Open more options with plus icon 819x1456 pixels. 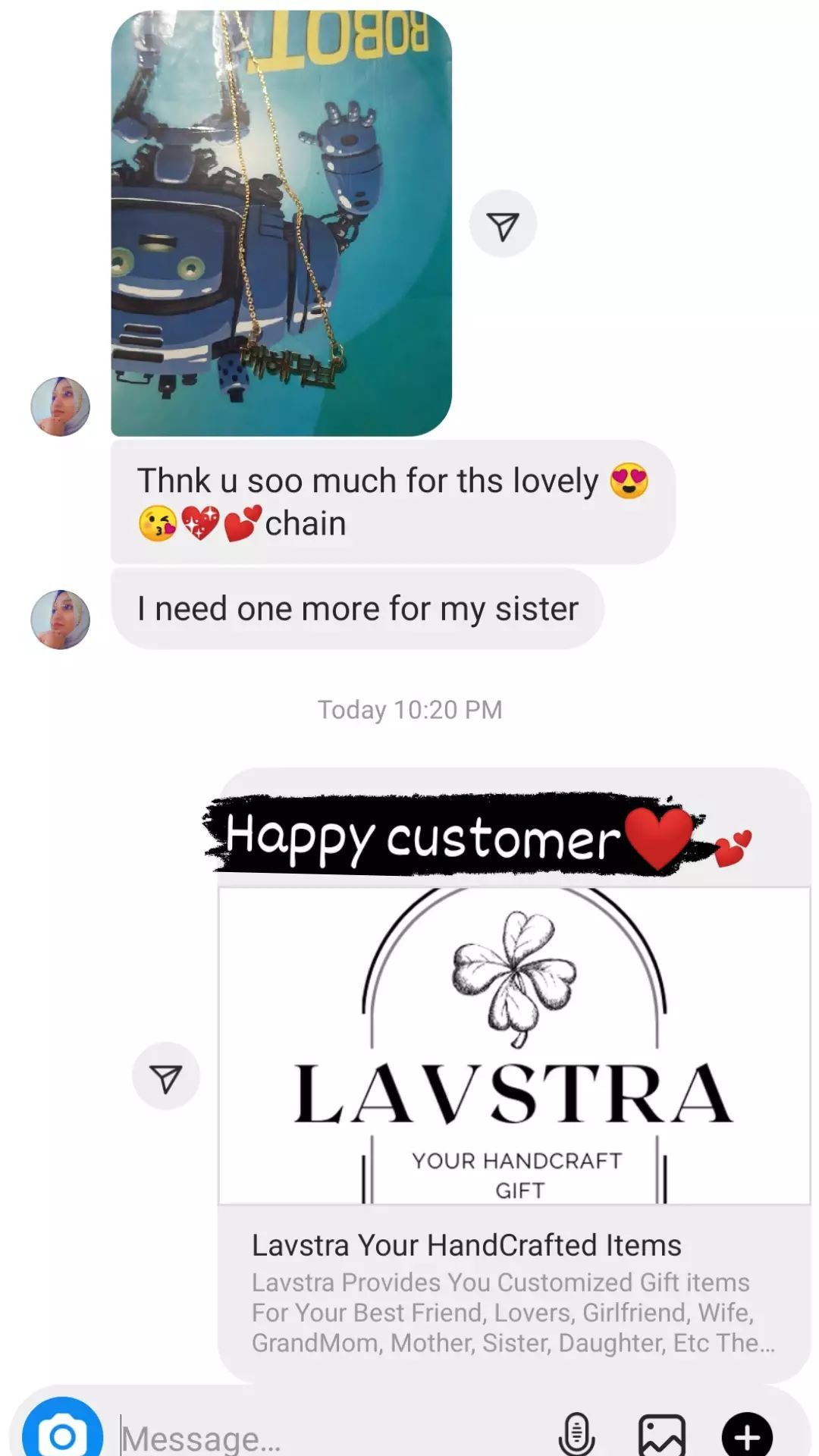(747, 1435)
